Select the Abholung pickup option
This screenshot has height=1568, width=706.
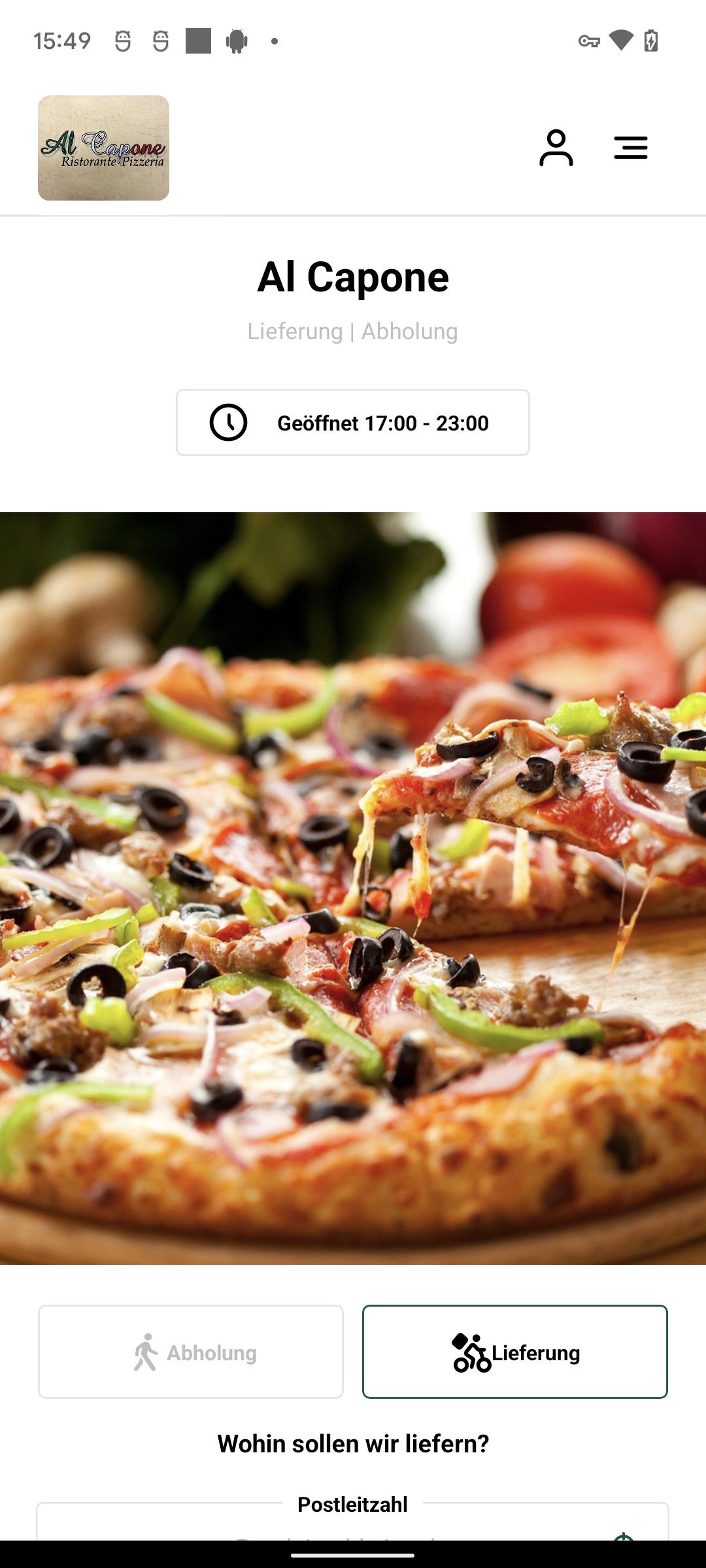[191, 1352]
